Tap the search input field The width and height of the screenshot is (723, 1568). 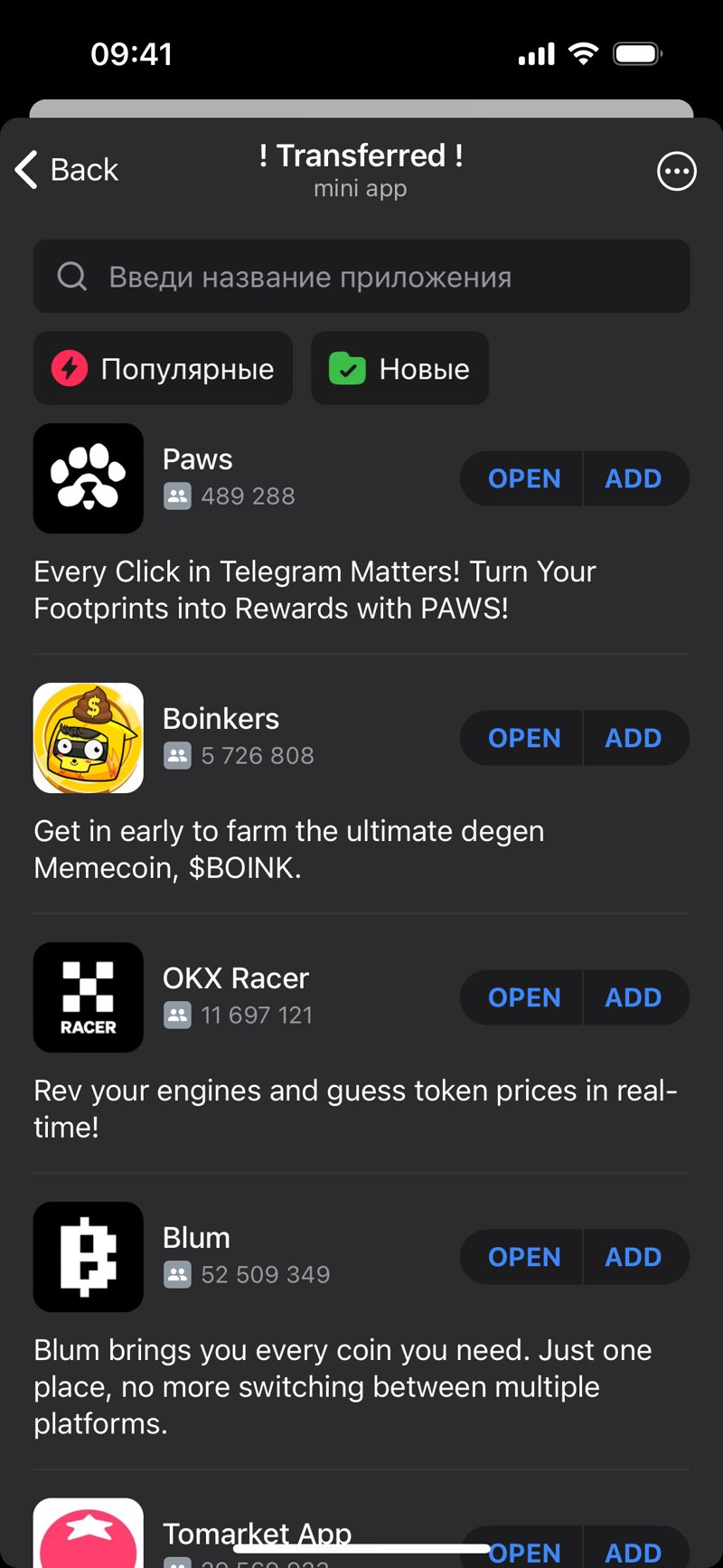click(361, 277)
